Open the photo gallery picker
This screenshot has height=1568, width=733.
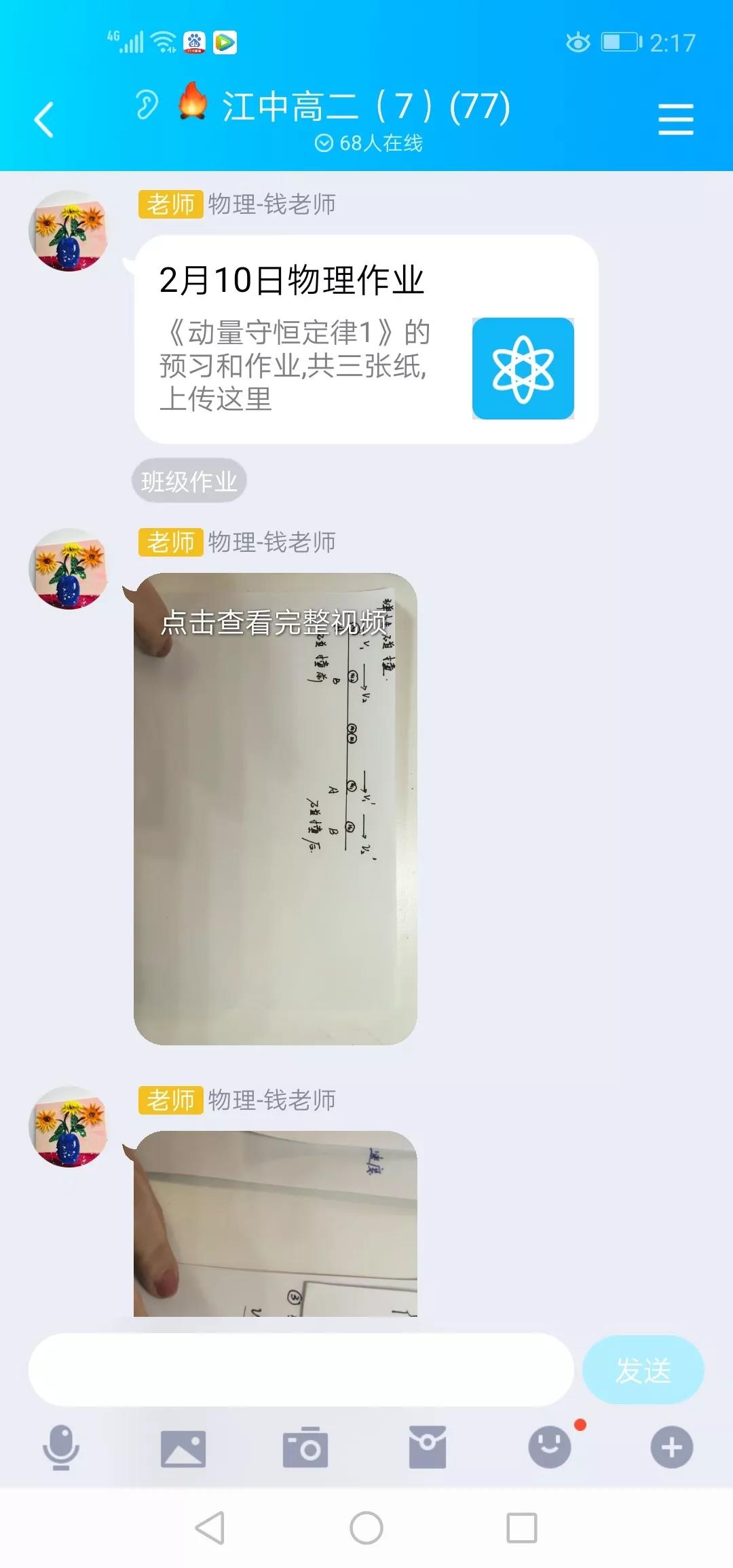pyautogui.click(x=183, y=1448)
